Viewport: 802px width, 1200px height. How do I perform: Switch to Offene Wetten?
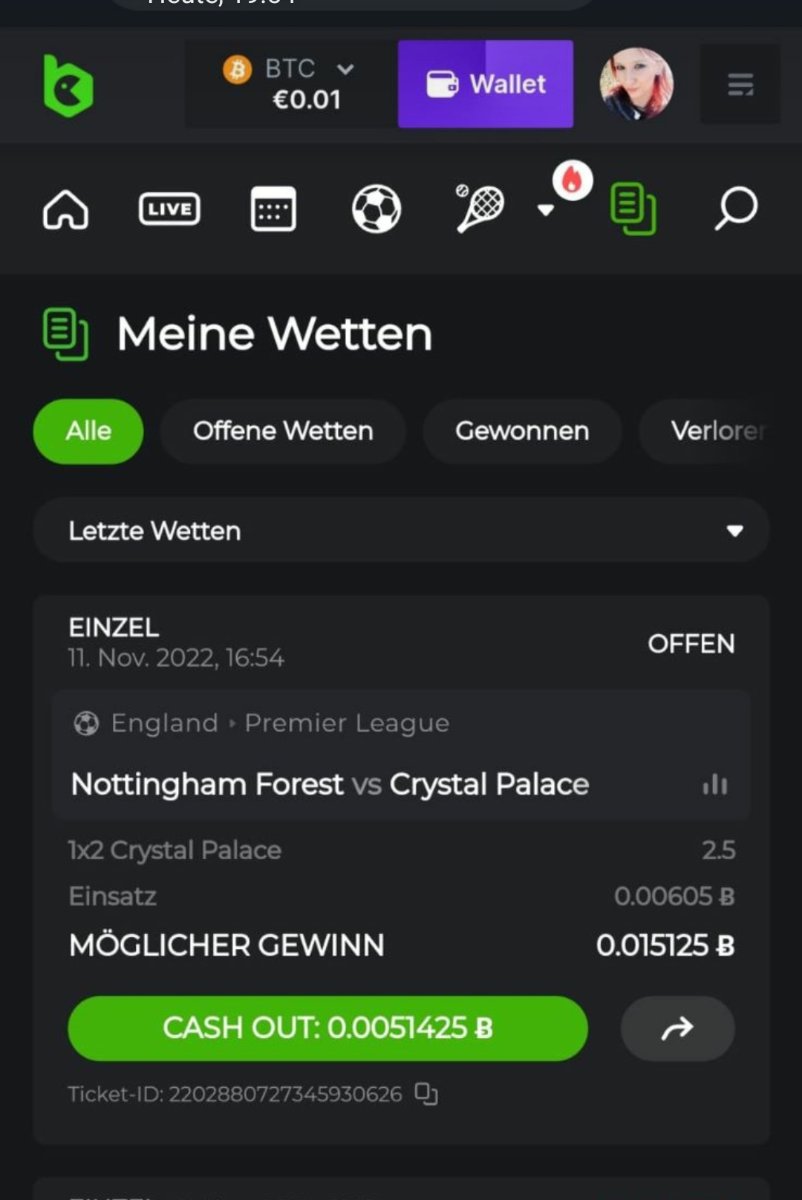coord(283,431)
